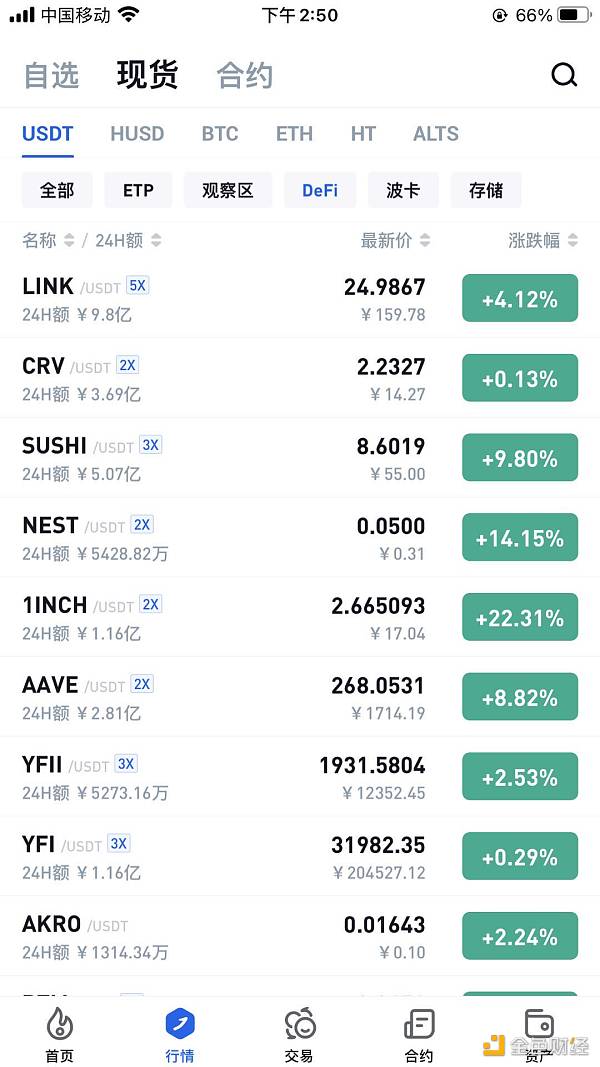Switch to the 自选 watchlist tab

tap(51, 75)
